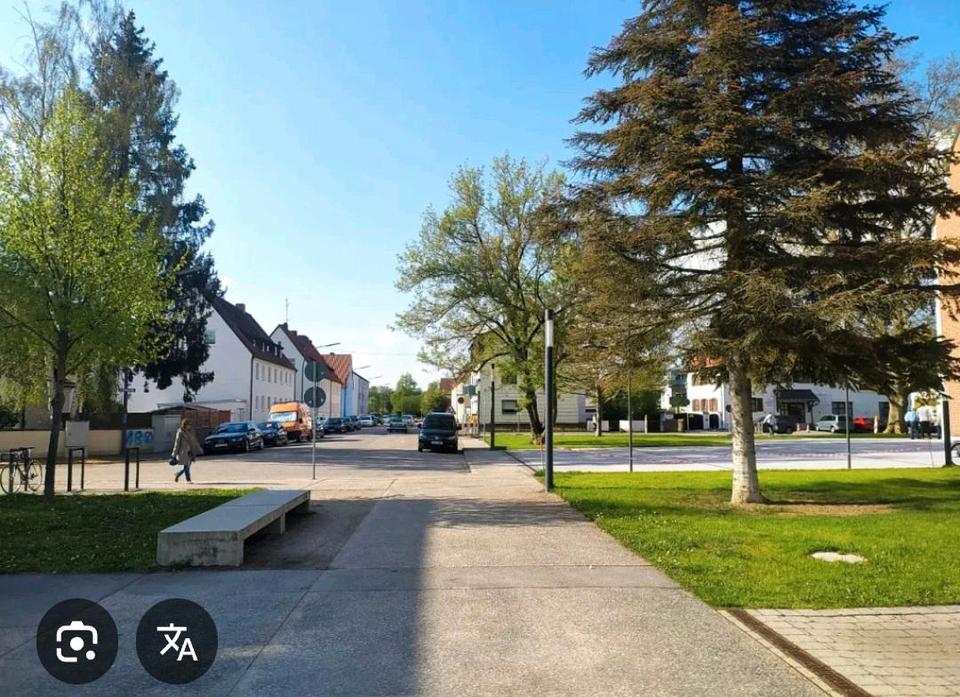960x697 pixels.
Task: Search this image with Google Lens
Action: coord(77,641)
